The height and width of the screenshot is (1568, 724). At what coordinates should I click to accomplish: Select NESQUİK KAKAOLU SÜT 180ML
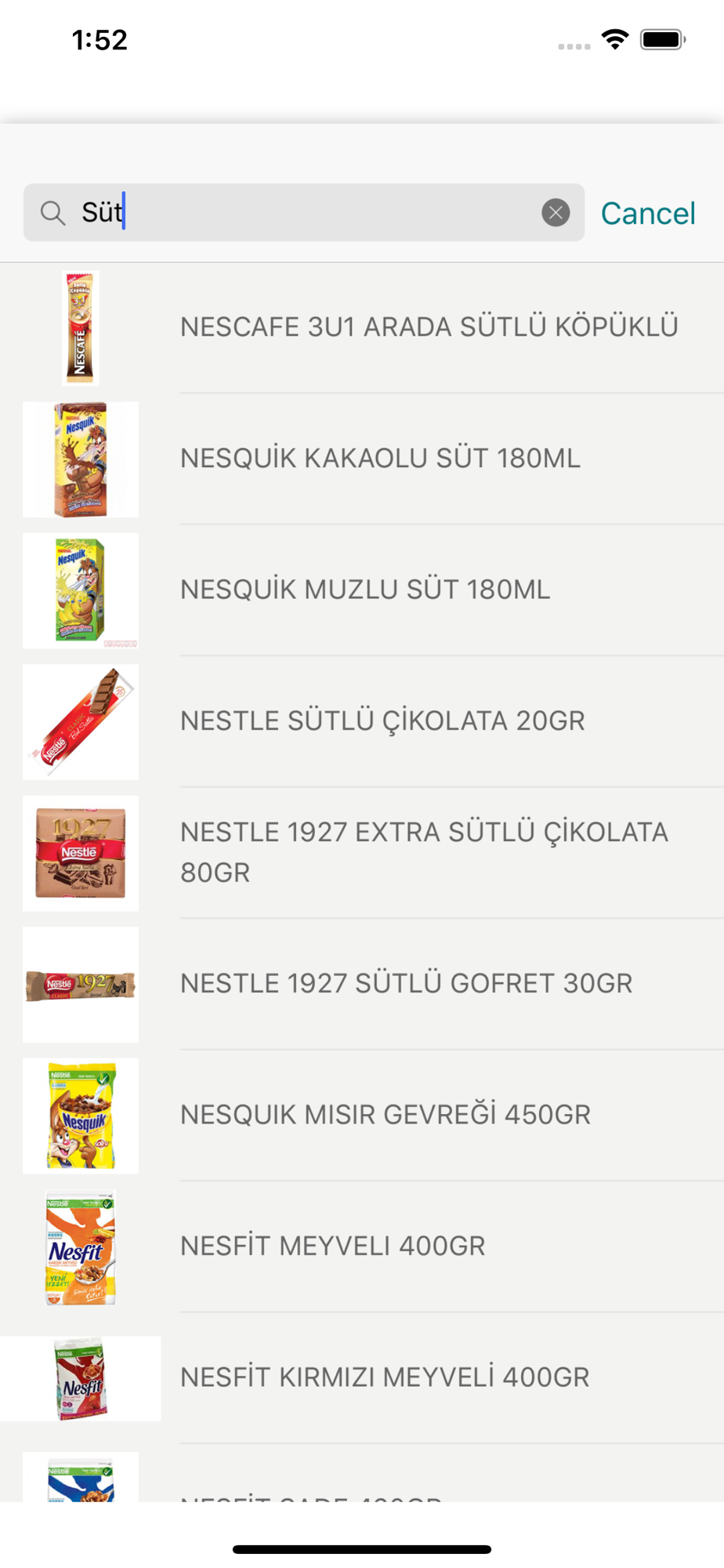[380, 459]
